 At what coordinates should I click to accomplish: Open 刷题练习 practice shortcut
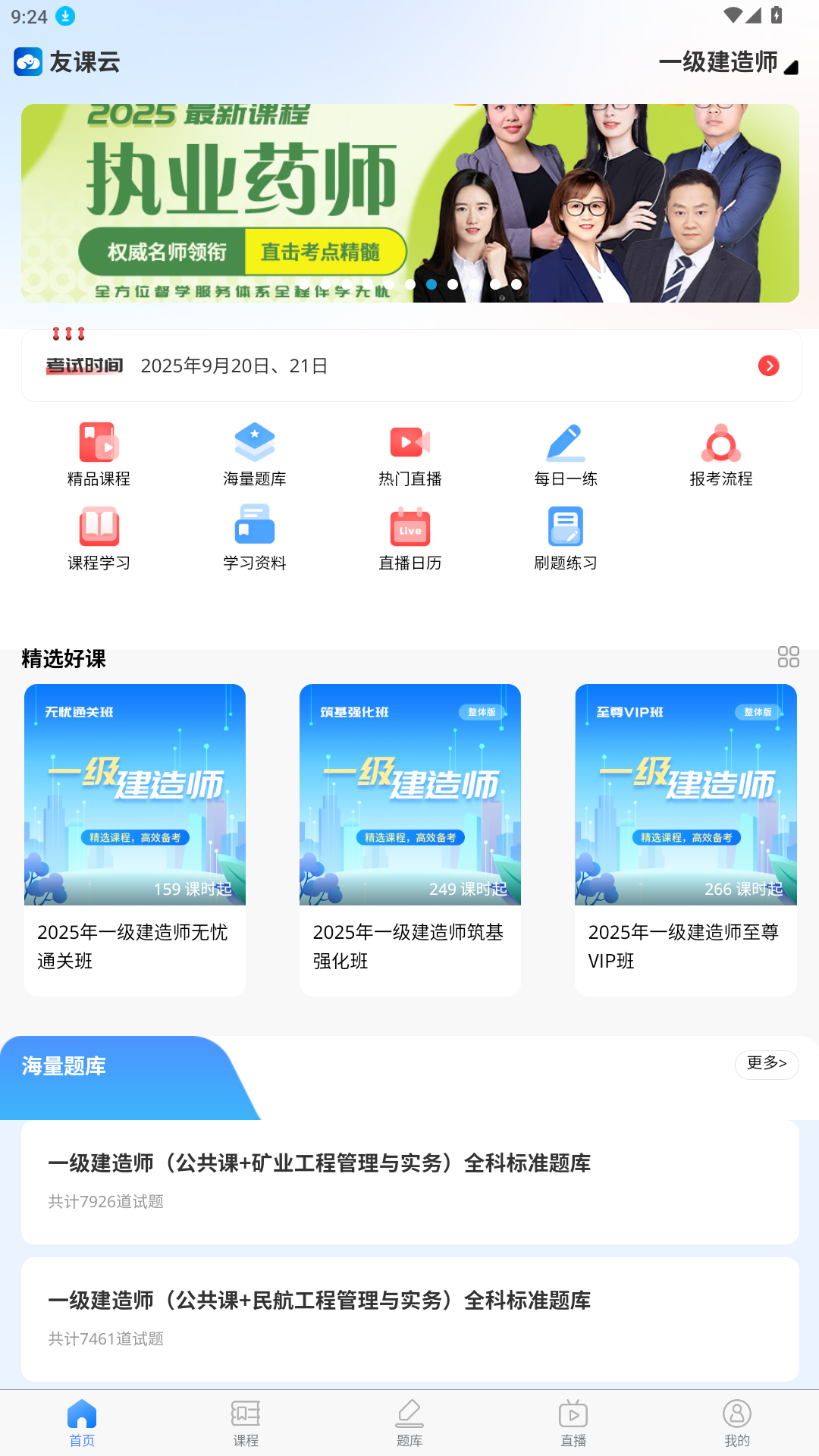pos(565,538)
